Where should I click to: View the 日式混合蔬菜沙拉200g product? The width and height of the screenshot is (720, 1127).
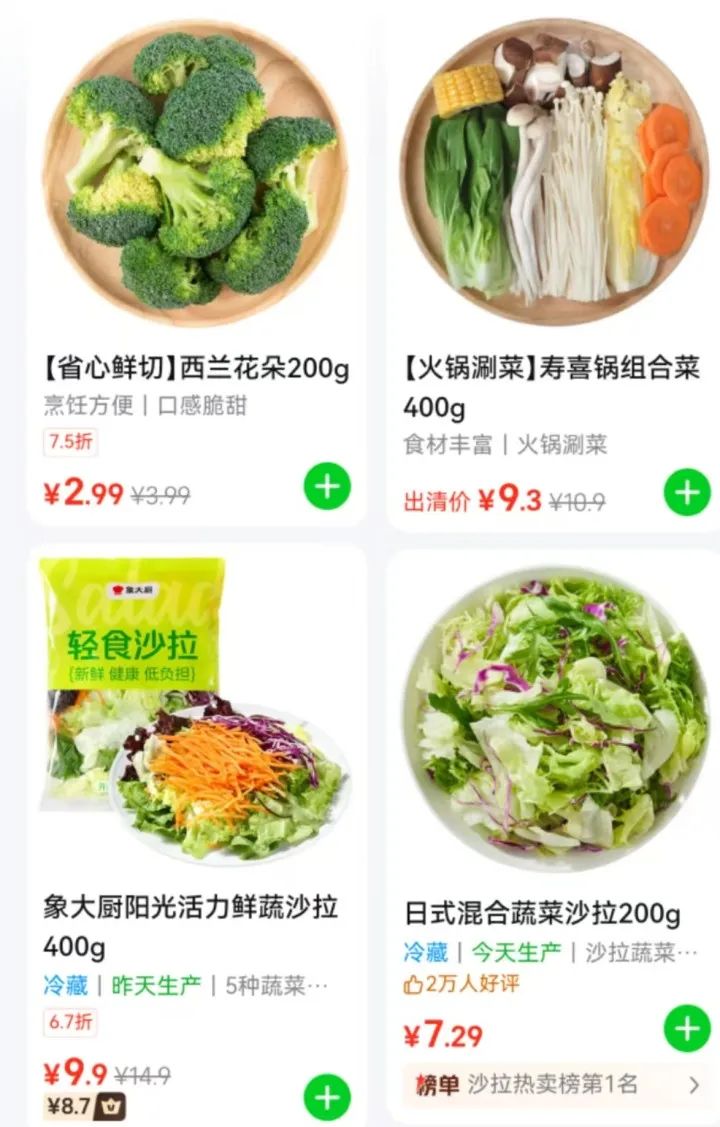pos(556,720)
